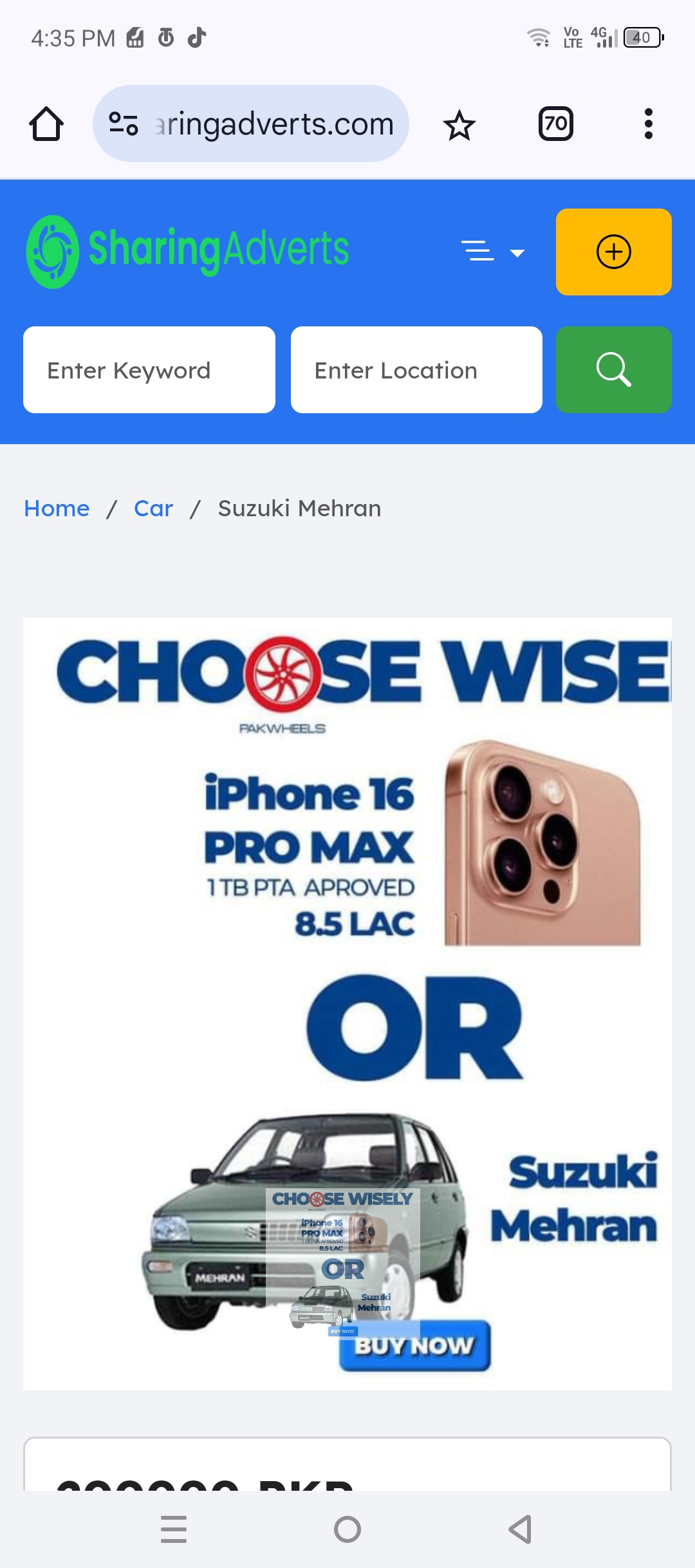Run the search with the green magnifier button
The height and width of the screenshot is (1568, 695).
click(x=613, y=370)
